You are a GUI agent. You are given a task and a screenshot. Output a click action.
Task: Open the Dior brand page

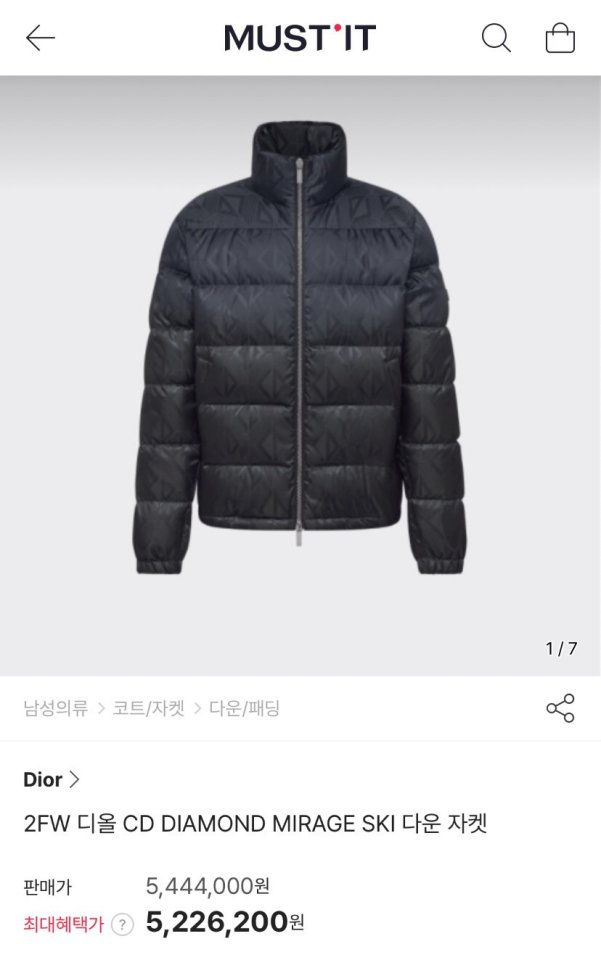pos(51,780)
